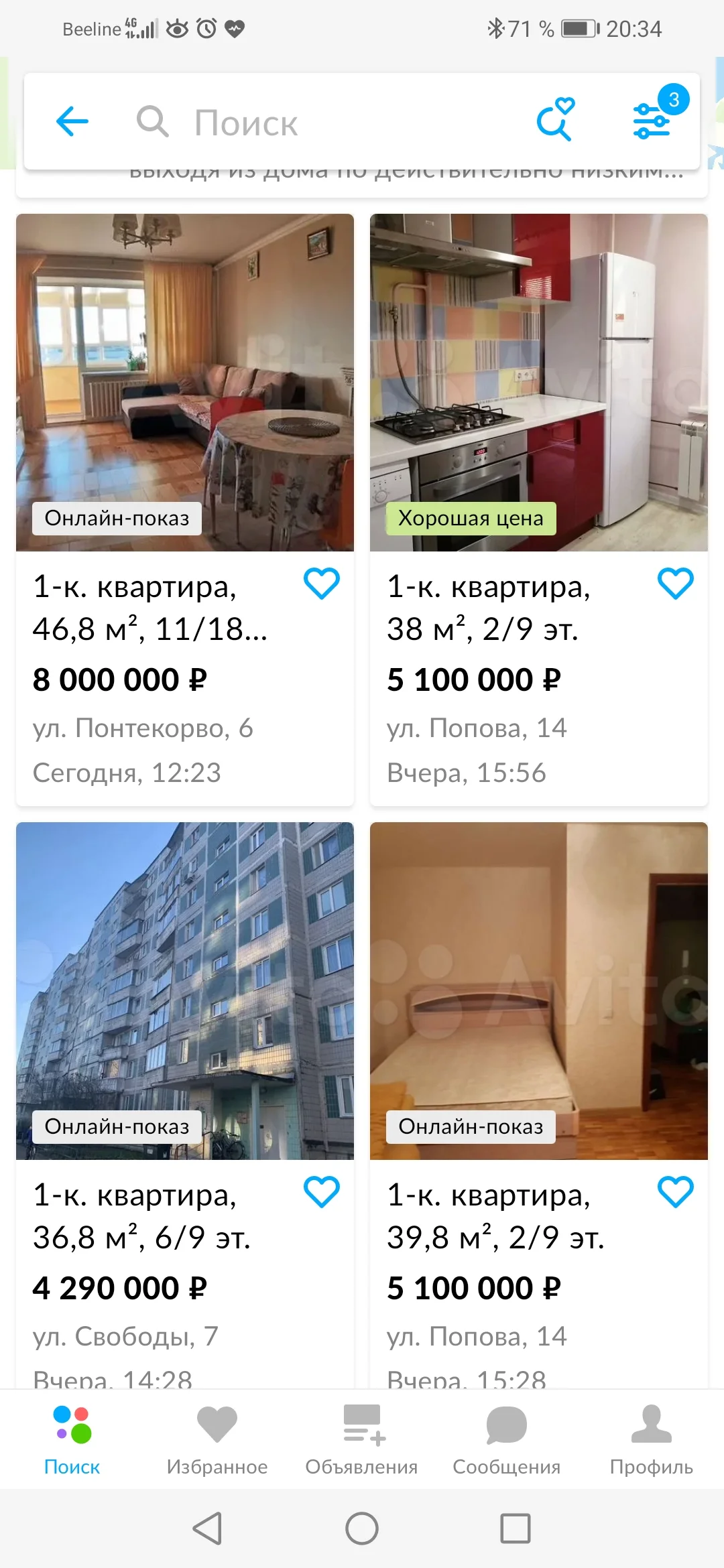This screenshot has height=1568, width=724.
Task: Favorite the 36,8 м² apartment on Свободы
Action: (x=322, y=1191)
